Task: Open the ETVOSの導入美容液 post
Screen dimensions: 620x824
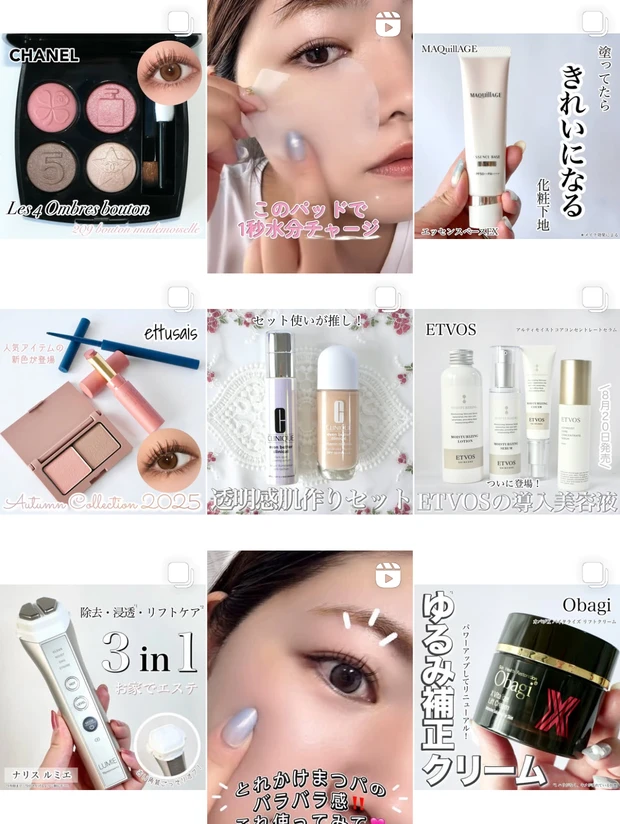Action: (x=517, y=412)
